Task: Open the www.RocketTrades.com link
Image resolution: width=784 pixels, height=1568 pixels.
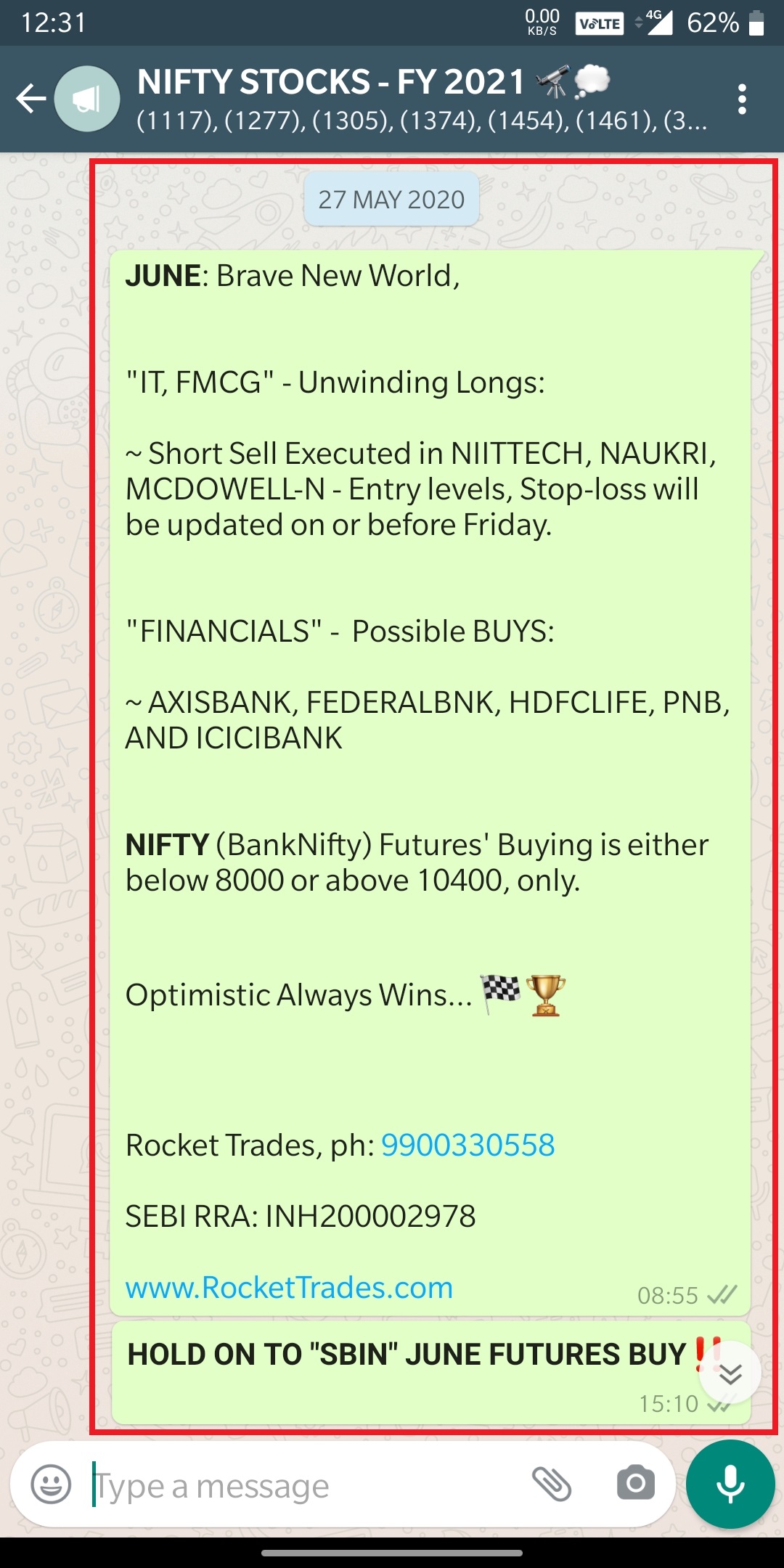Action: (x=289, y=1288)
